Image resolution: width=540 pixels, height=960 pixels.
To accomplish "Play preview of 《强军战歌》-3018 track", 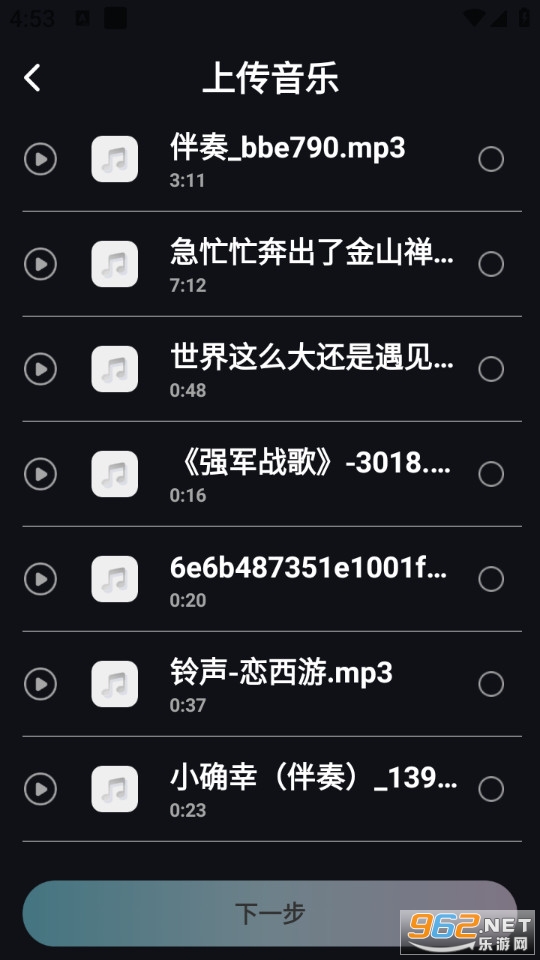I will point(40,474).
